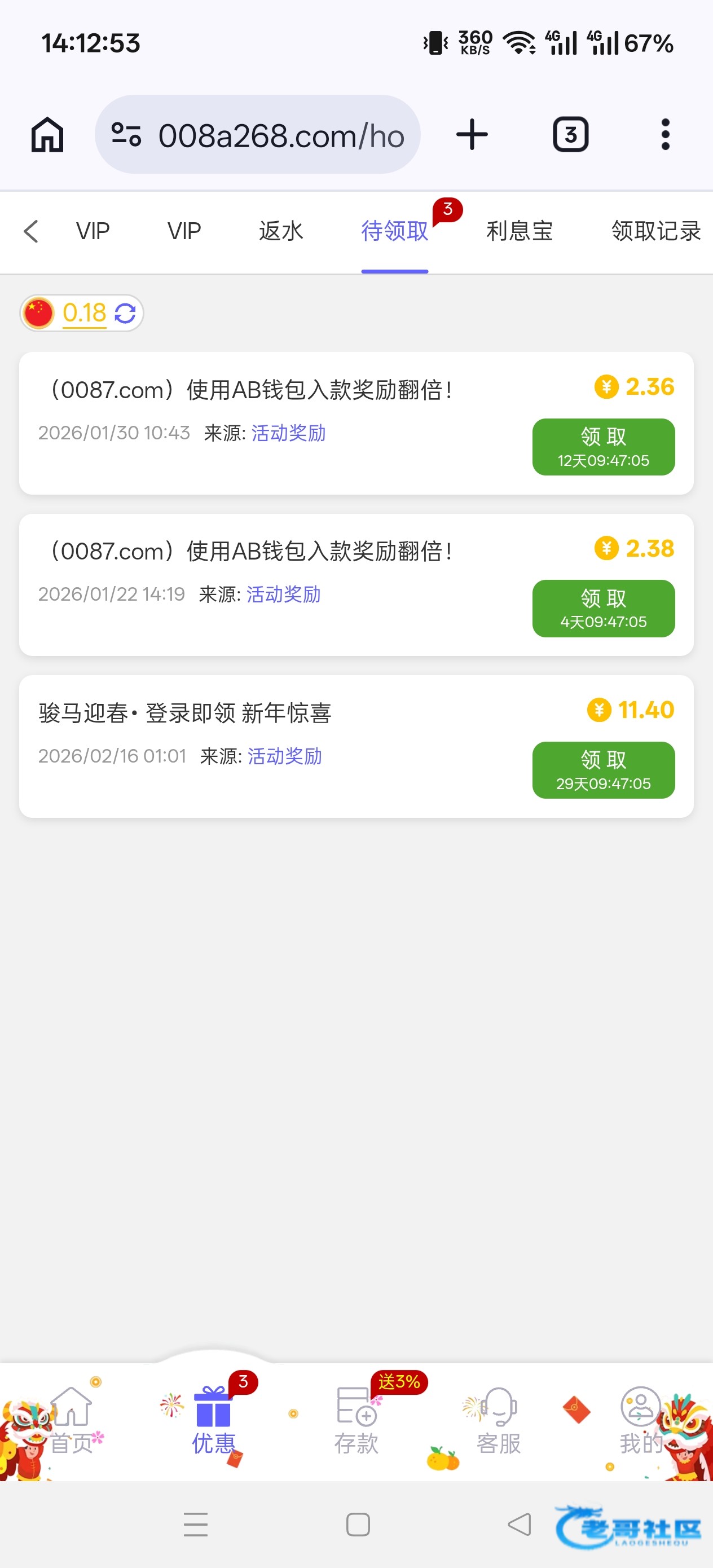The image size is (713, 1568).
Task: Open a new browser tab
Action: point(472,135)
